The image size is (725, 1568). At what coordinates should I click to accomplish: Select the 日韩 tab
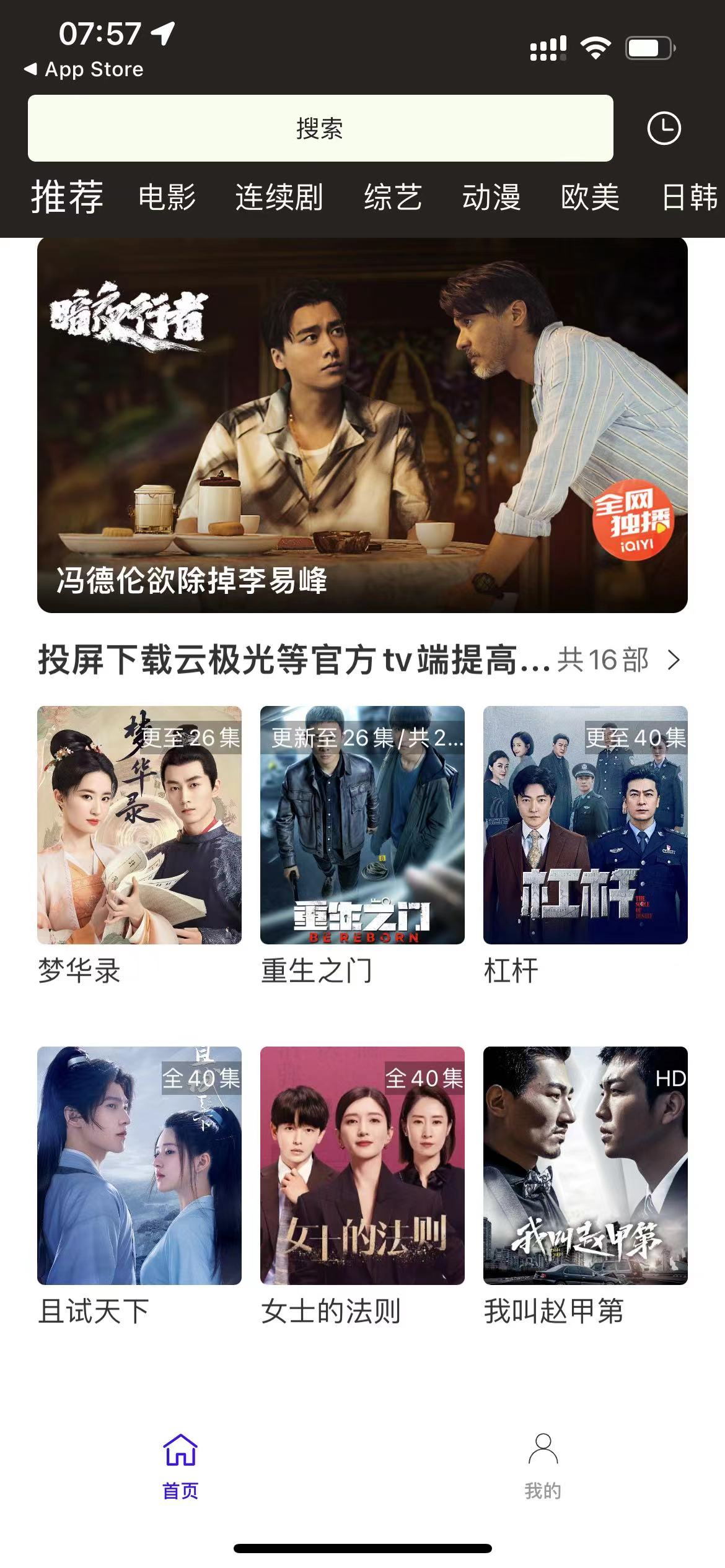(x=689, y=198)
